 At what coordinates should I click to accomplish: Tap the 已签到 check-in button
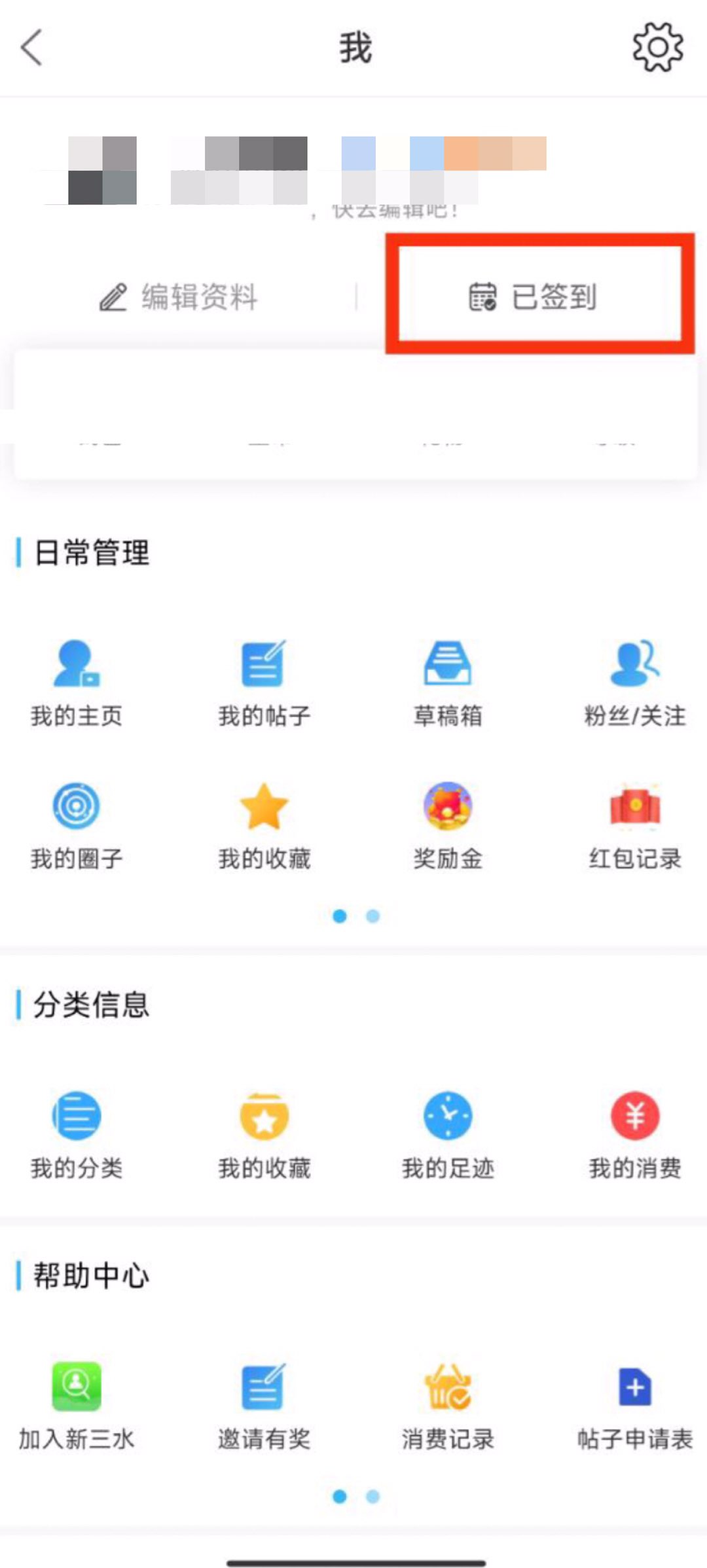(x=534, y=297)
